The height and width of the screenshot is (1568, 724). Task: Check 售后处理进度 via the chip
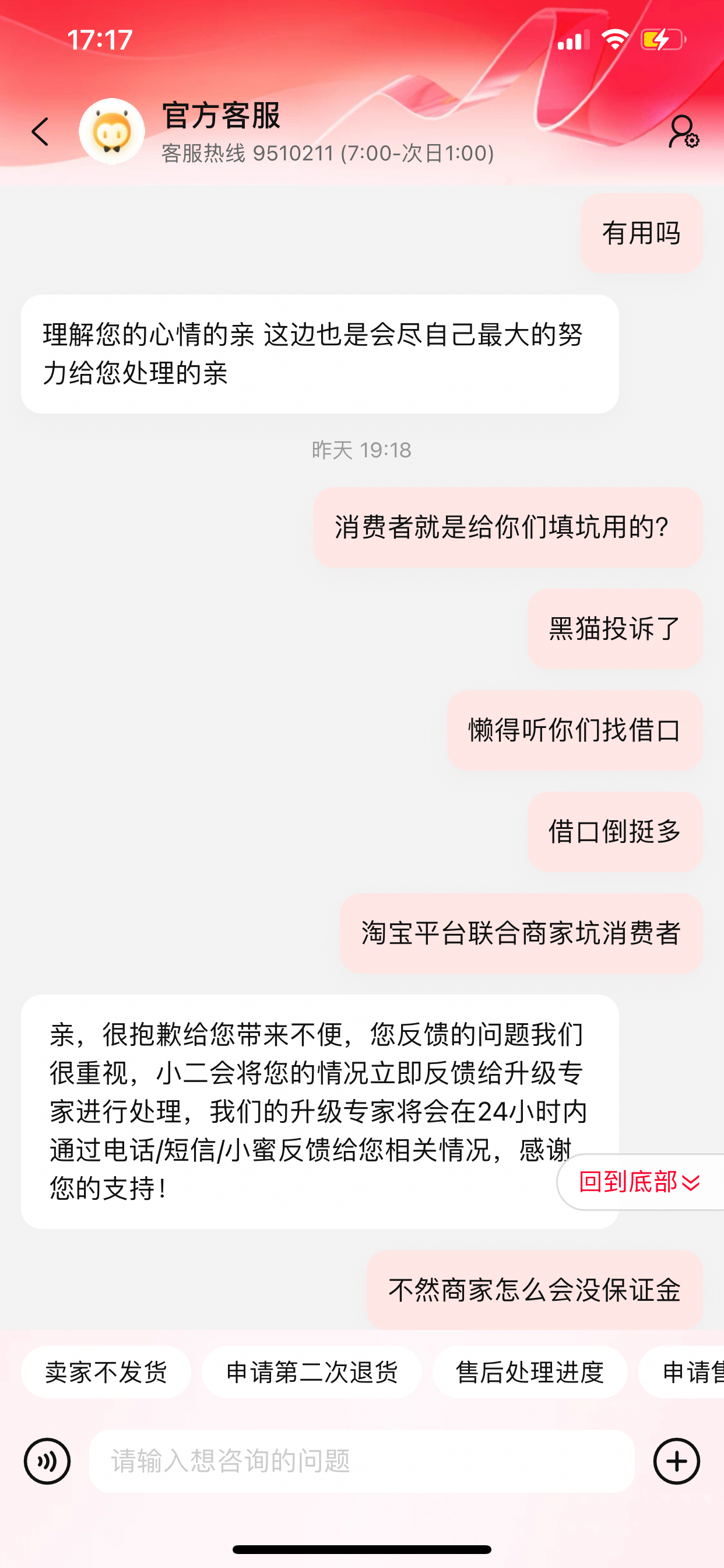click(x=529, y=1372)
